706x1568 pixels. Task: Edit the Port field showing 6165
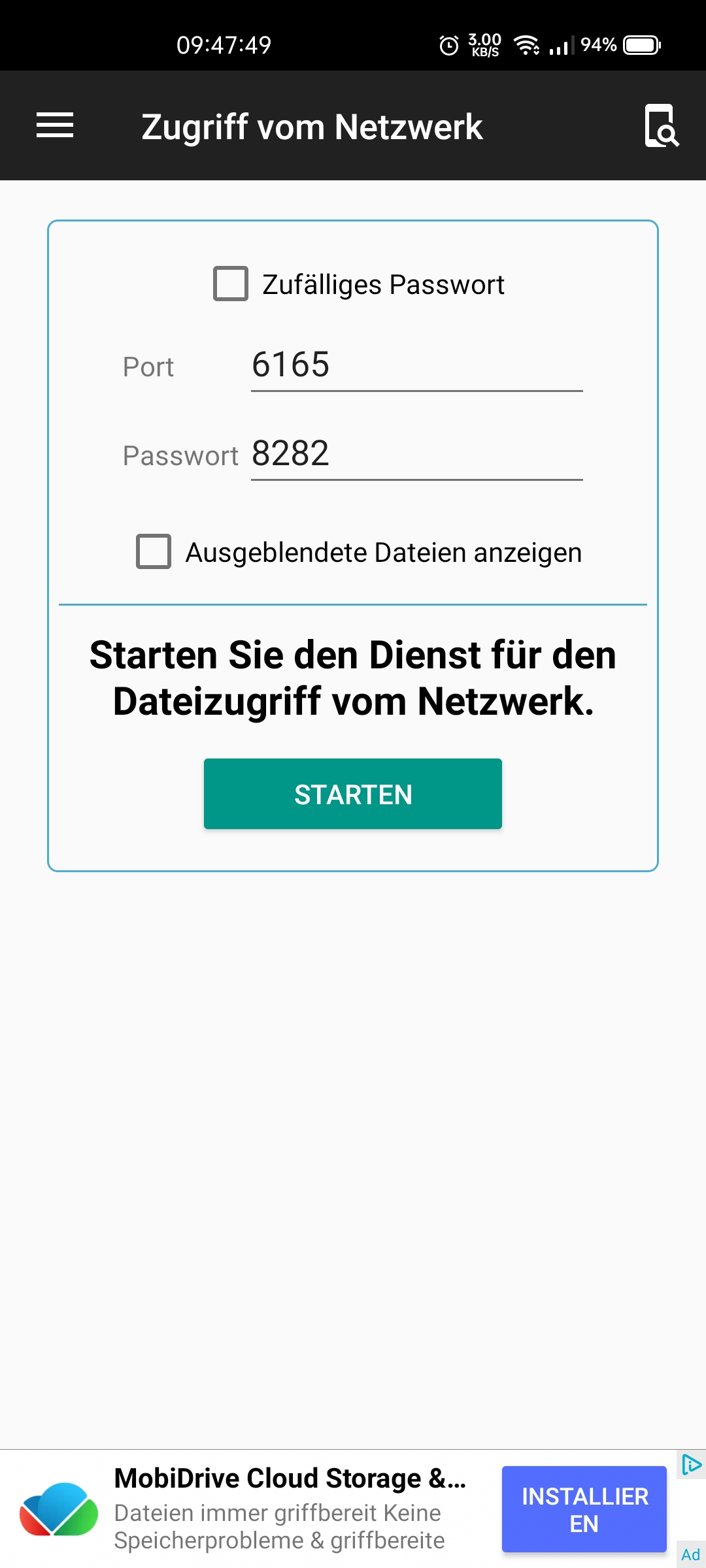(x=416, y=365)
